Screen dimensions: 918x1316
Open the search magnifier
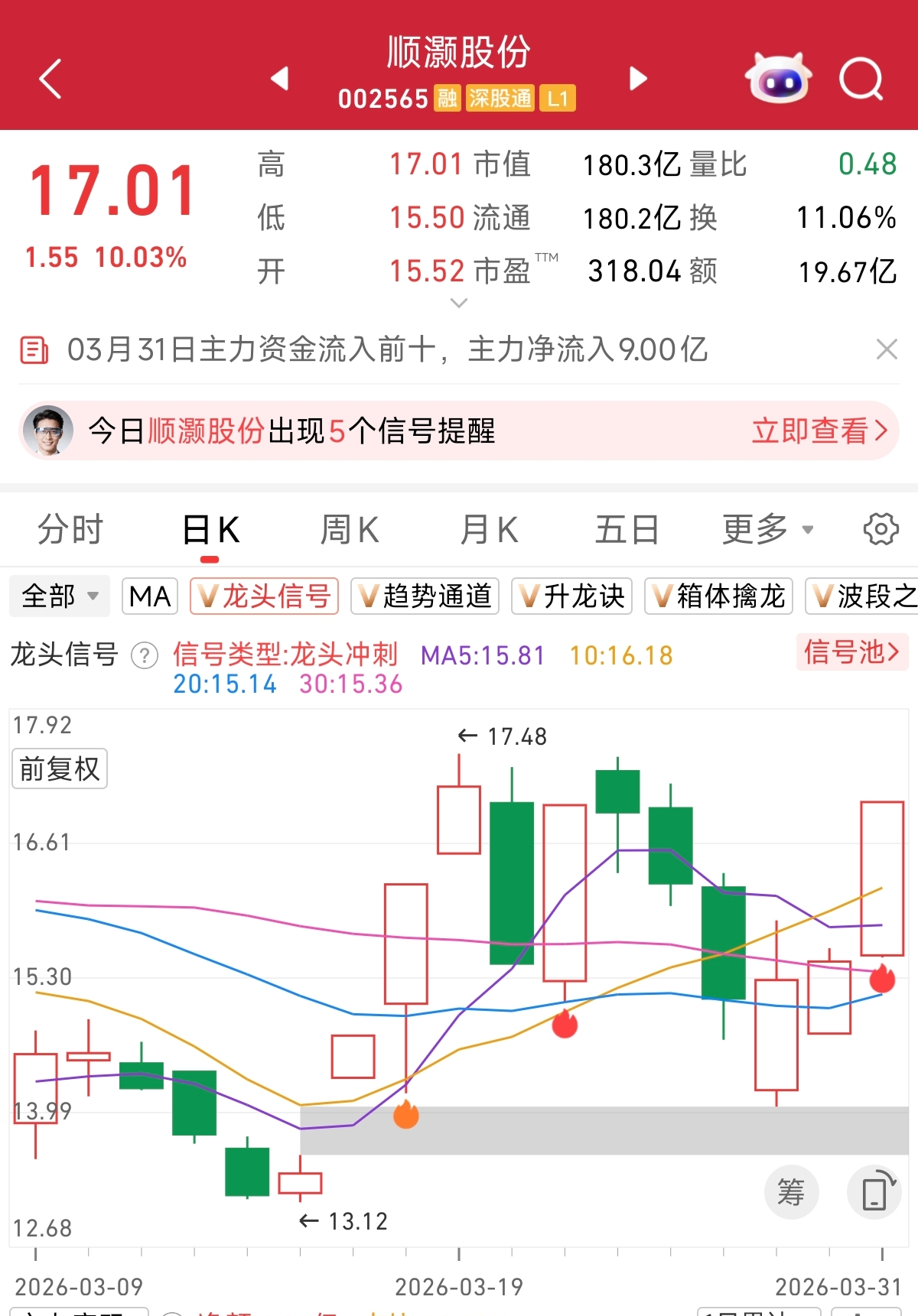(x=861, y=78)
